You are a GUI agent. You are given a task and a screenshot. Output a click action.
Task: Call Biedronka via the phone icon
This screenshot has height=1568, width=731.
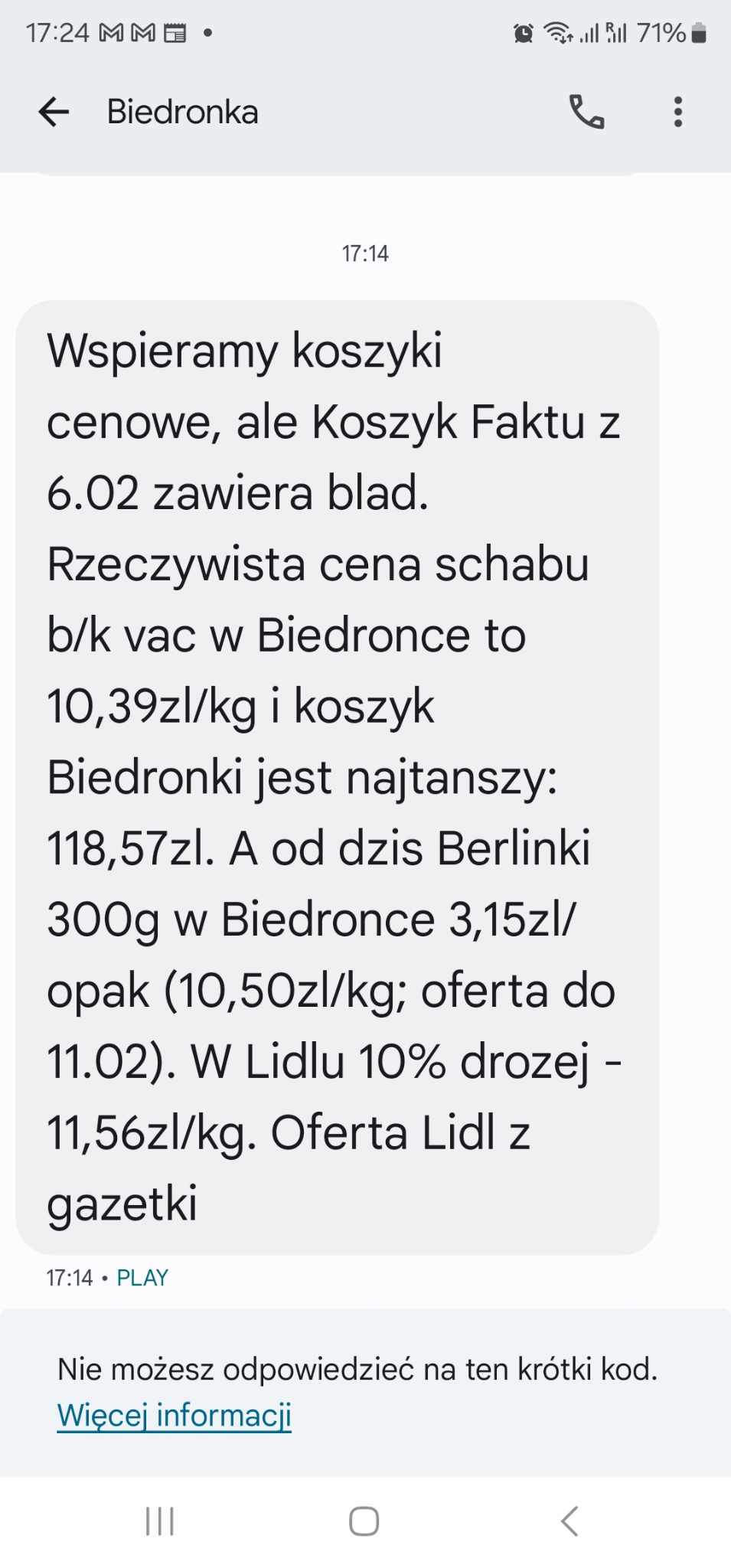pyautogui.click(x=586, y=113)
